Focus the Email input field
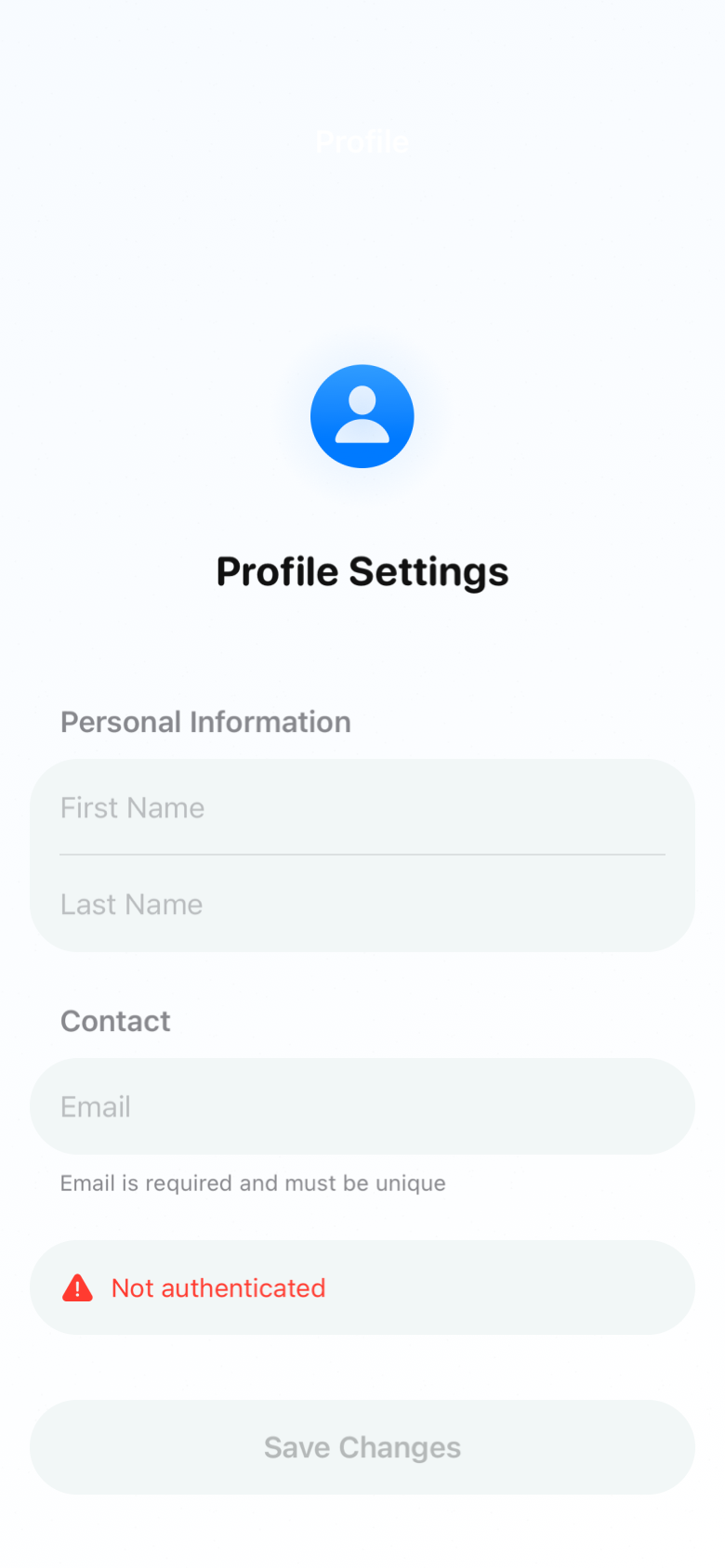This screenshot has width=725, height=1568. tap(362, 1106)
